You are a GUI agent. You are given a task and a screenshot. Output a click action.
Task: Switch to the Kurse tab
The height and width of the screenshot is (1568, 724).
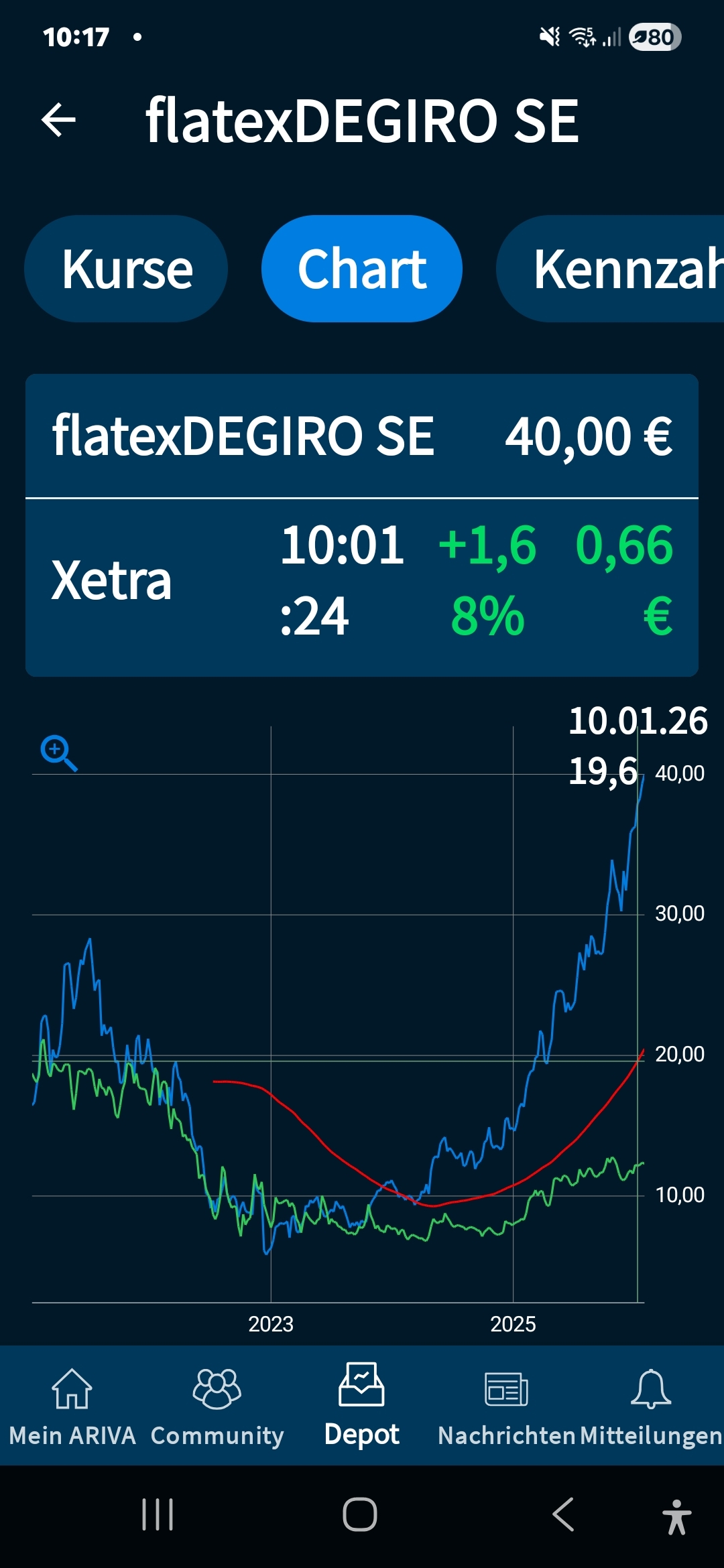127,269
